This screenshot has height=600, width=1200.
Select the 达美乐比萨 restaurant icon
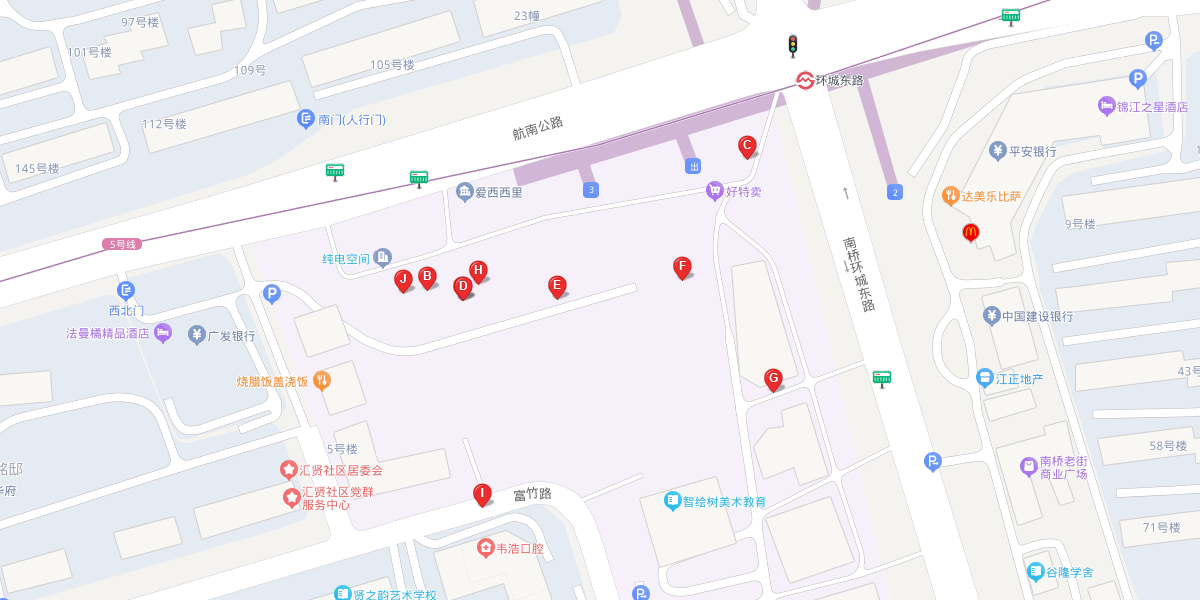point(950,196)
